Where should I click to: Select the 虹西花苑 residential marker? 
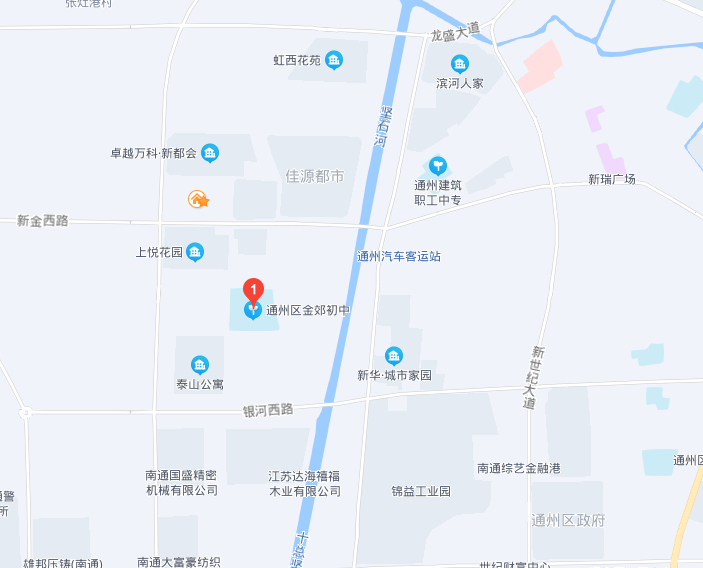(334, 60)
